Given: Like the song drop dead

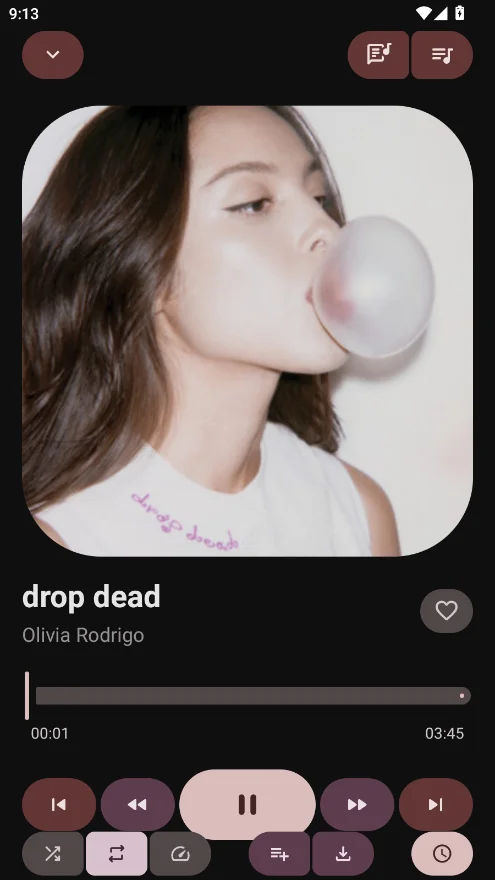Looking at the screenshot, I should (x=447, y=611).
